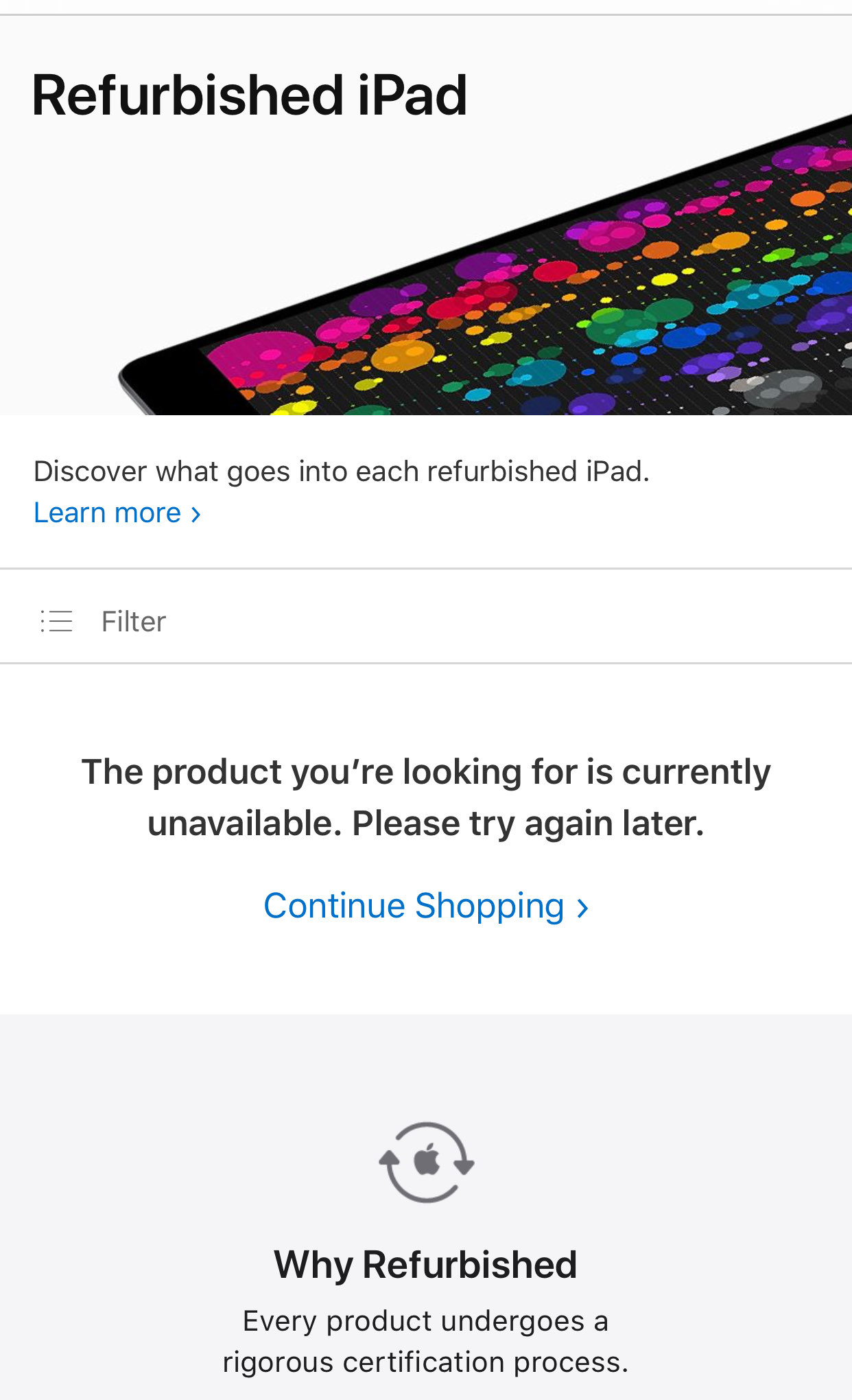Open the Filter options

pos(104,621)
